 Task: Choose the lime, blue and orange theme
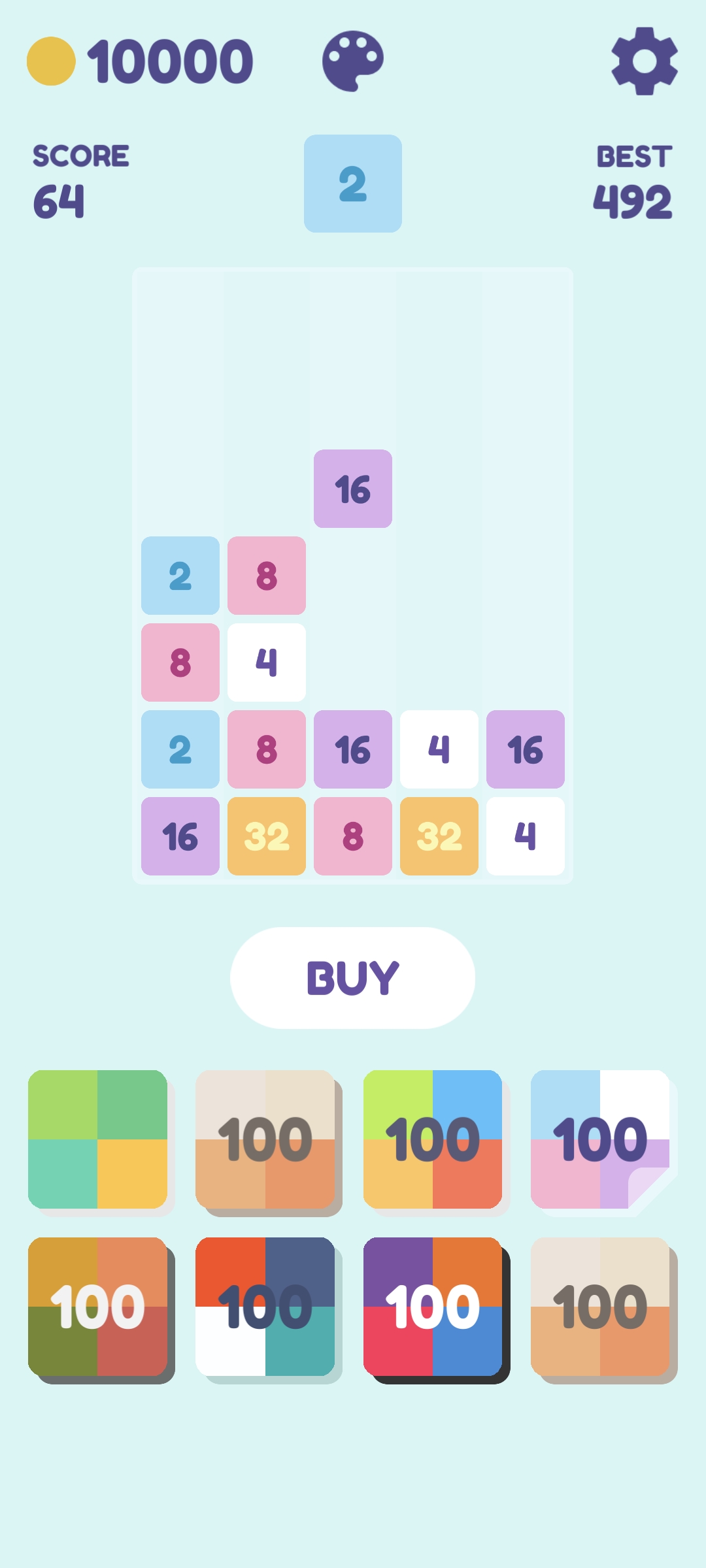[x=433, y=1139]
